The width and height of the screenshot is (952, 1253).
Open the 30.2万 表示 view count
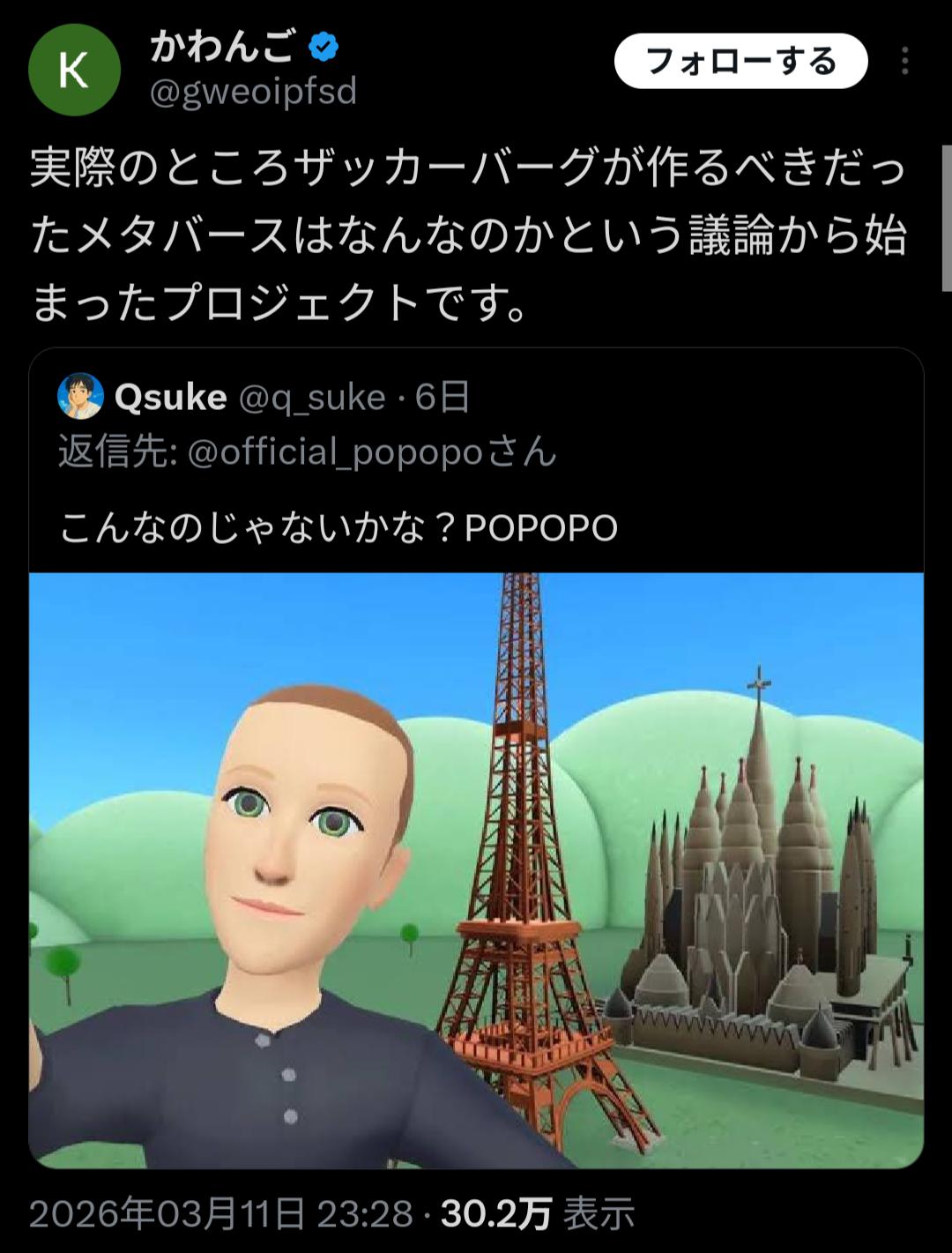coord(537,1214)
